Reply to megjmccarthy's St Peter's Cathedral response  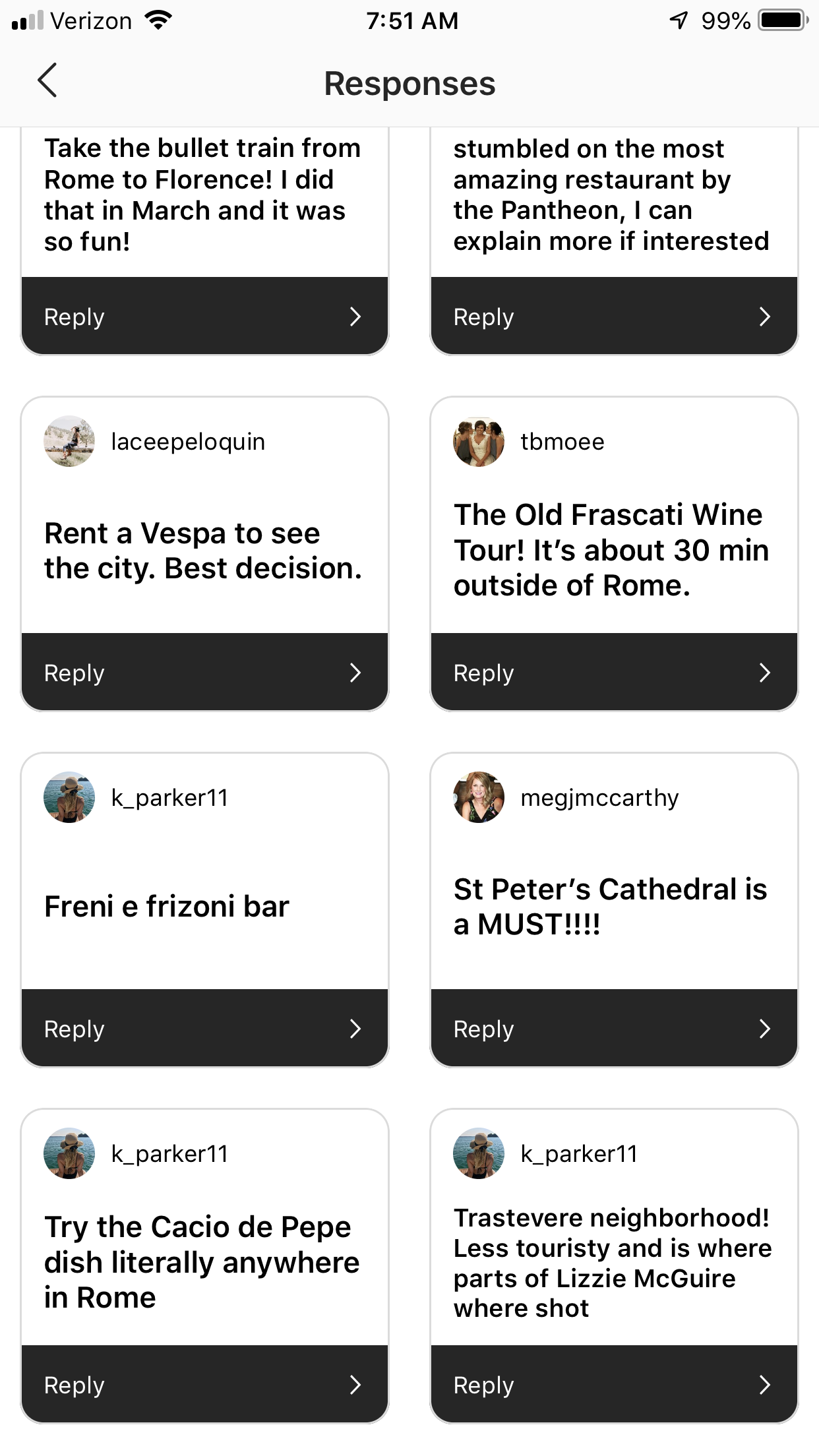613,1029
